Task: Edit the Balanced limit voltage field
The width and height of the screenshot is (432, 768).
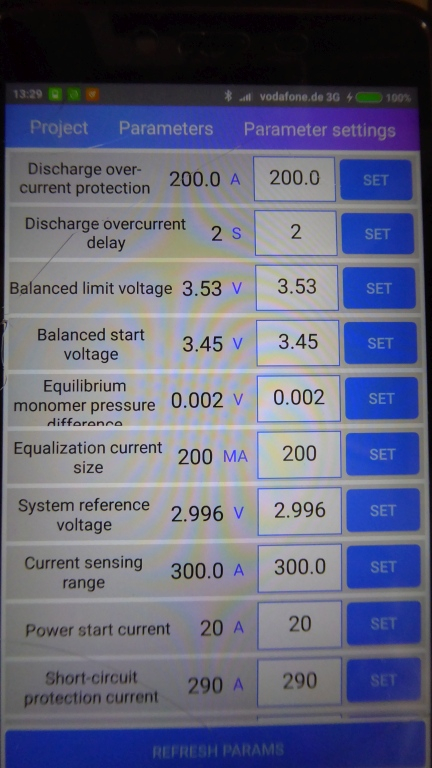Action: (297, 288)
